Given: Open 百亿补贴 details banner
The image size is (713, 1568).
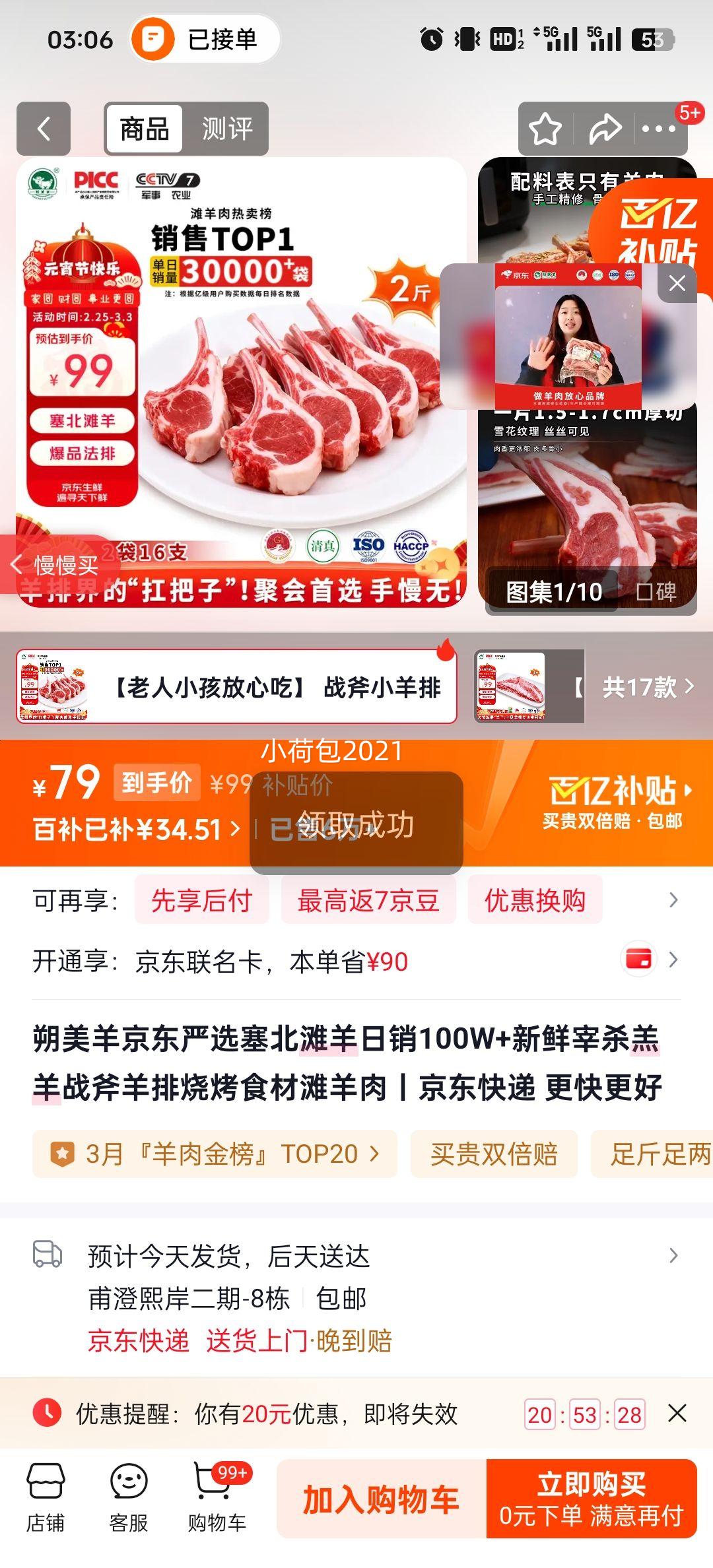Looking at the screenshot, I should (617, 802).
